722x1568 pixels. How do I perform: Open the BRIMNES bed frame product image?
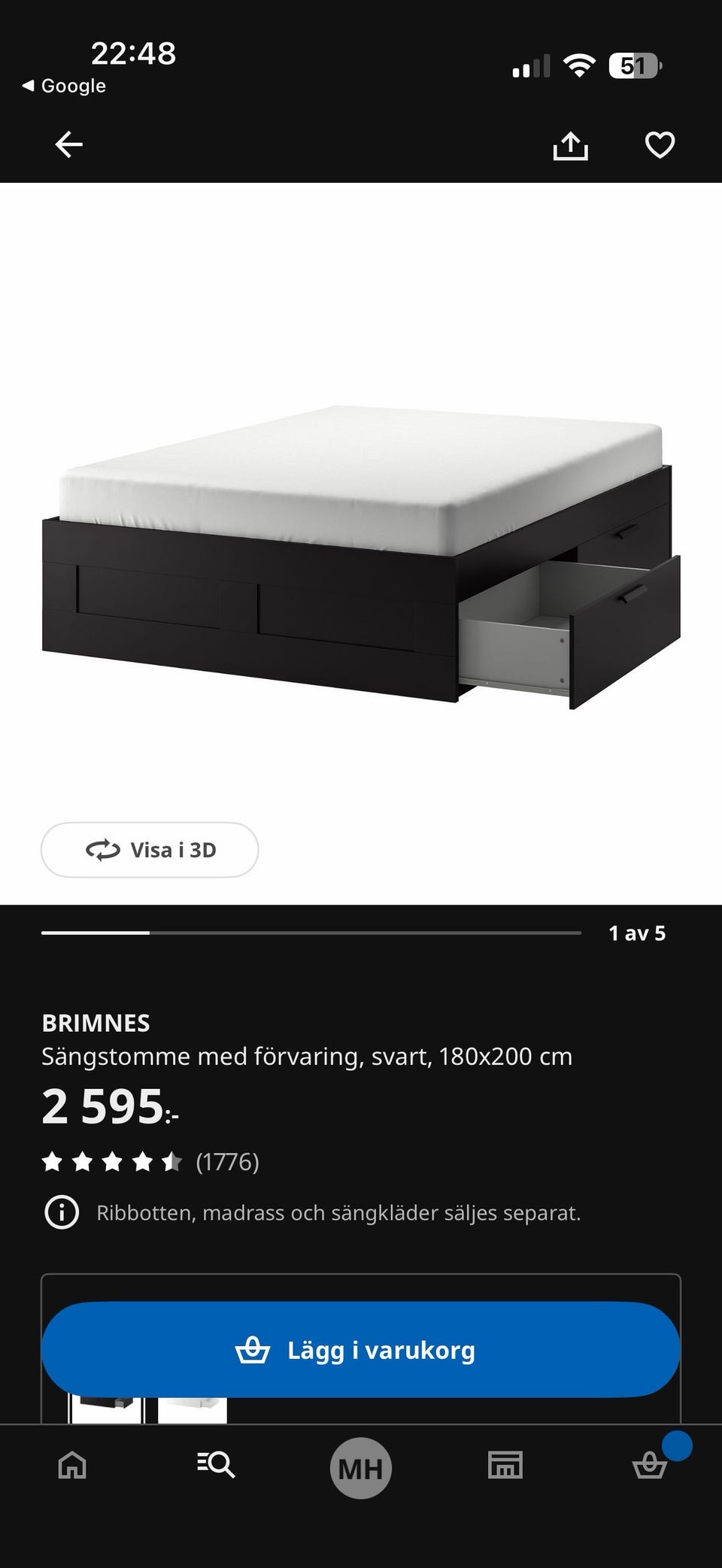(361, 557)
